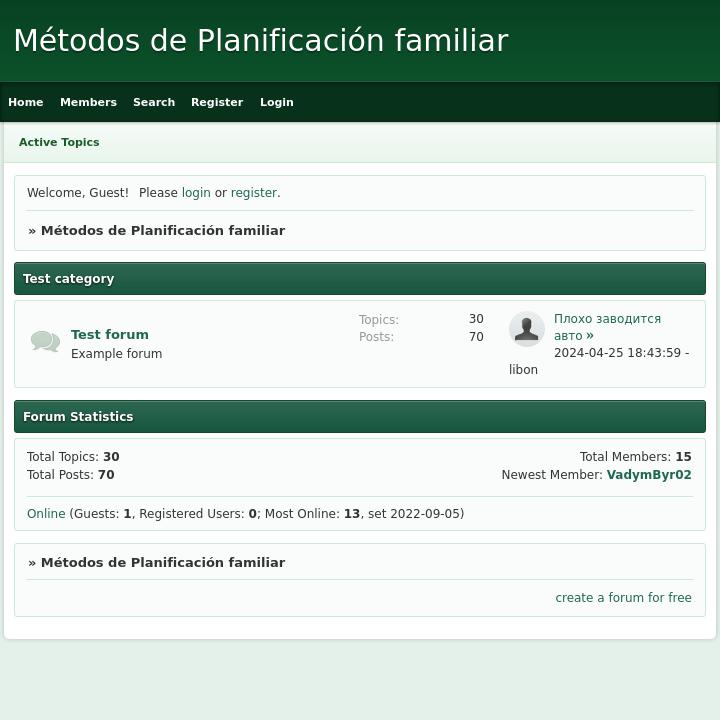The height and width of the screenshot is (720, 720).
Task: Open the Test forum
Action: pos(110,334)
